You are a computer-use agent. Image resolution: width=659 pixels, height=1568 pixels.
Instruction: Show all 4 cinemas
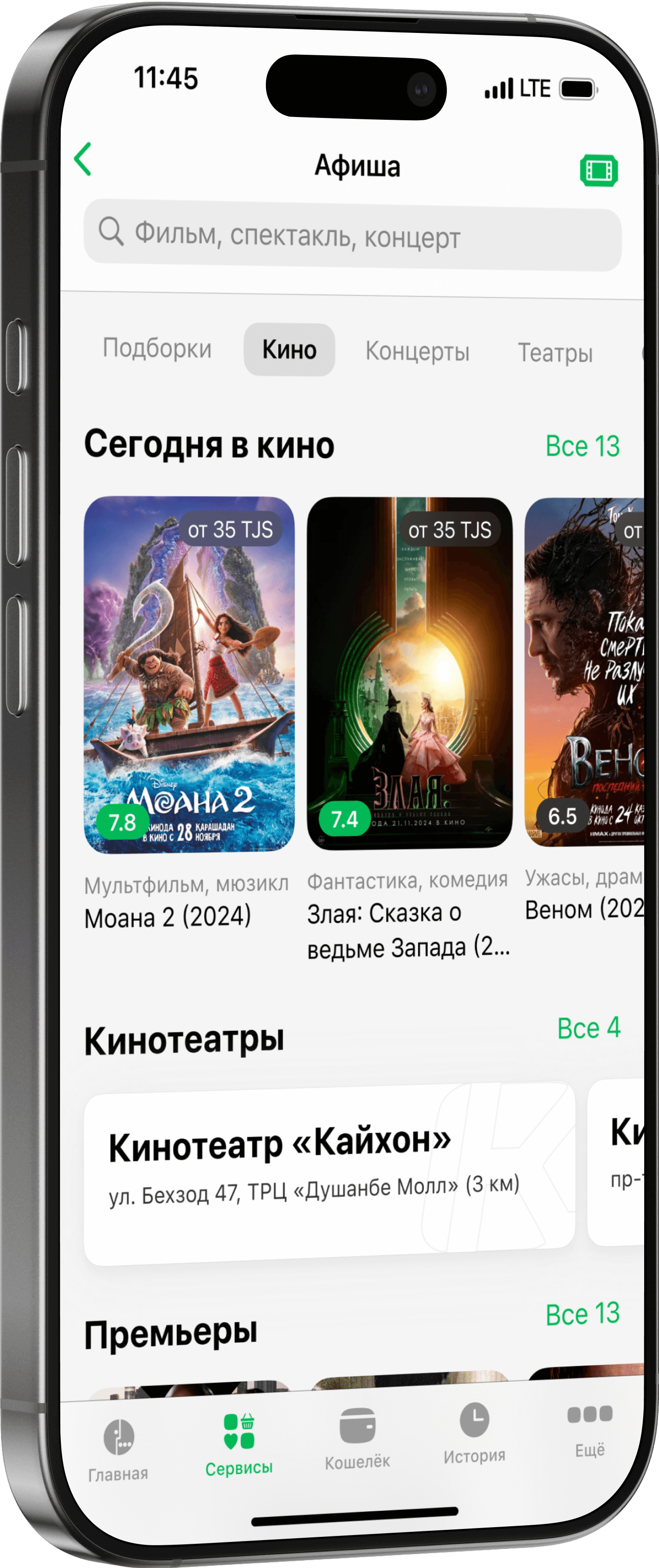(x=588, y=1028)
